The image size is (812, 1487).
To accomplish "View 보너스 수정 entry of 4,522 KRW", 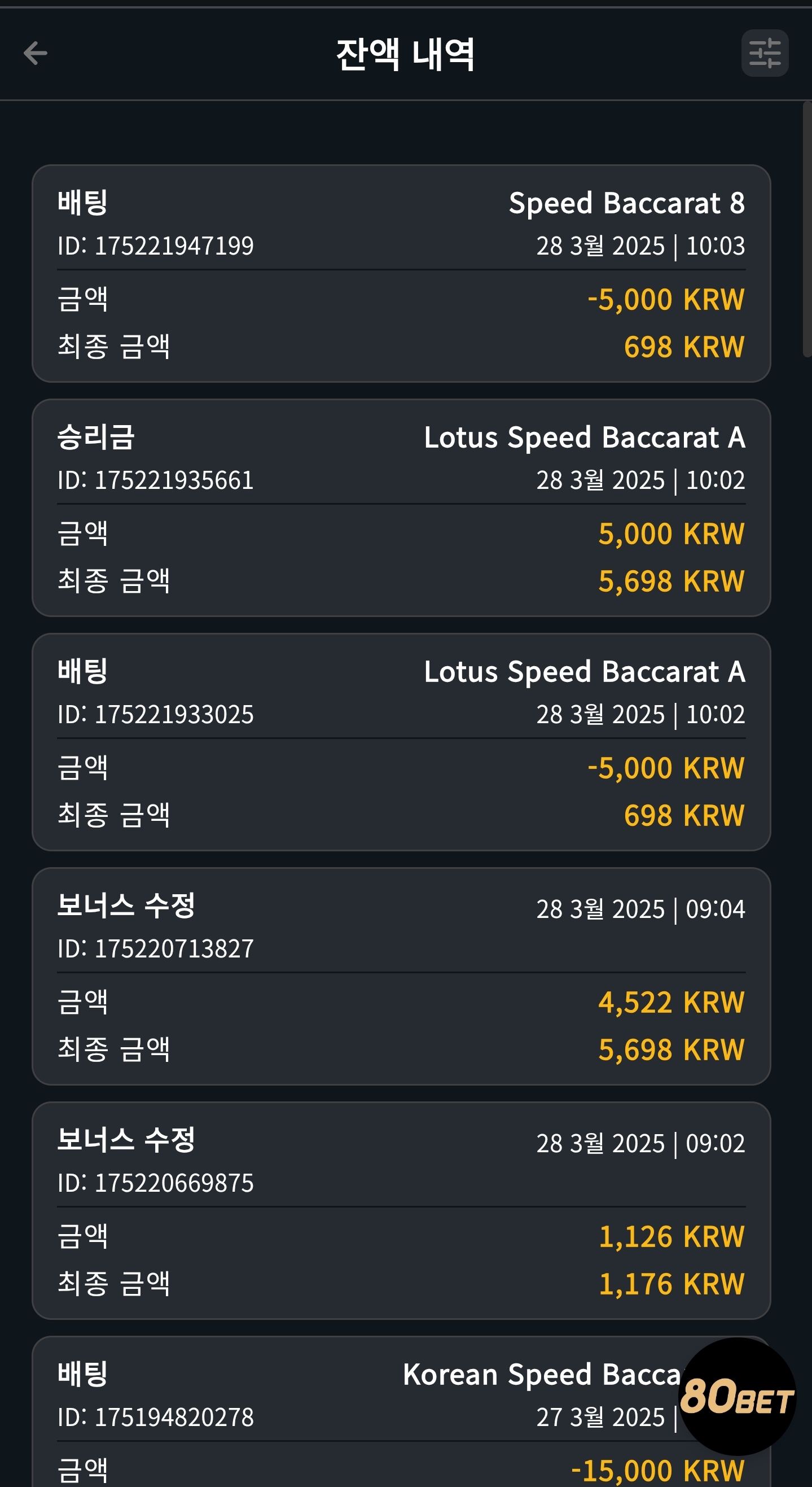I will click(401, 977).
